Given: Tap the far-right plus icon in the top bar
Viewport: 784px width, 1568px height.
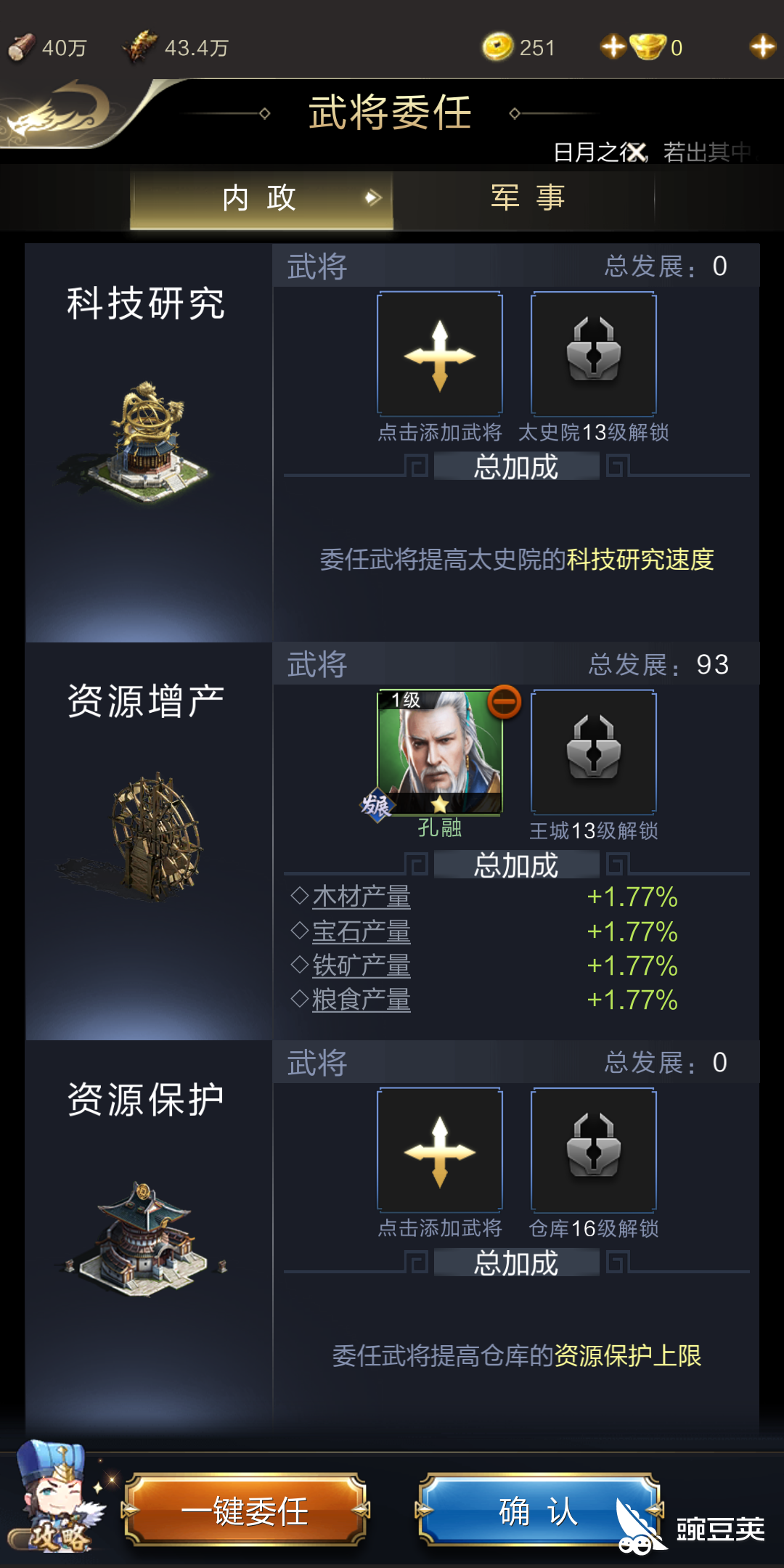Looking at the screenshot, I should pyautogui.click(x=762, y=47).
